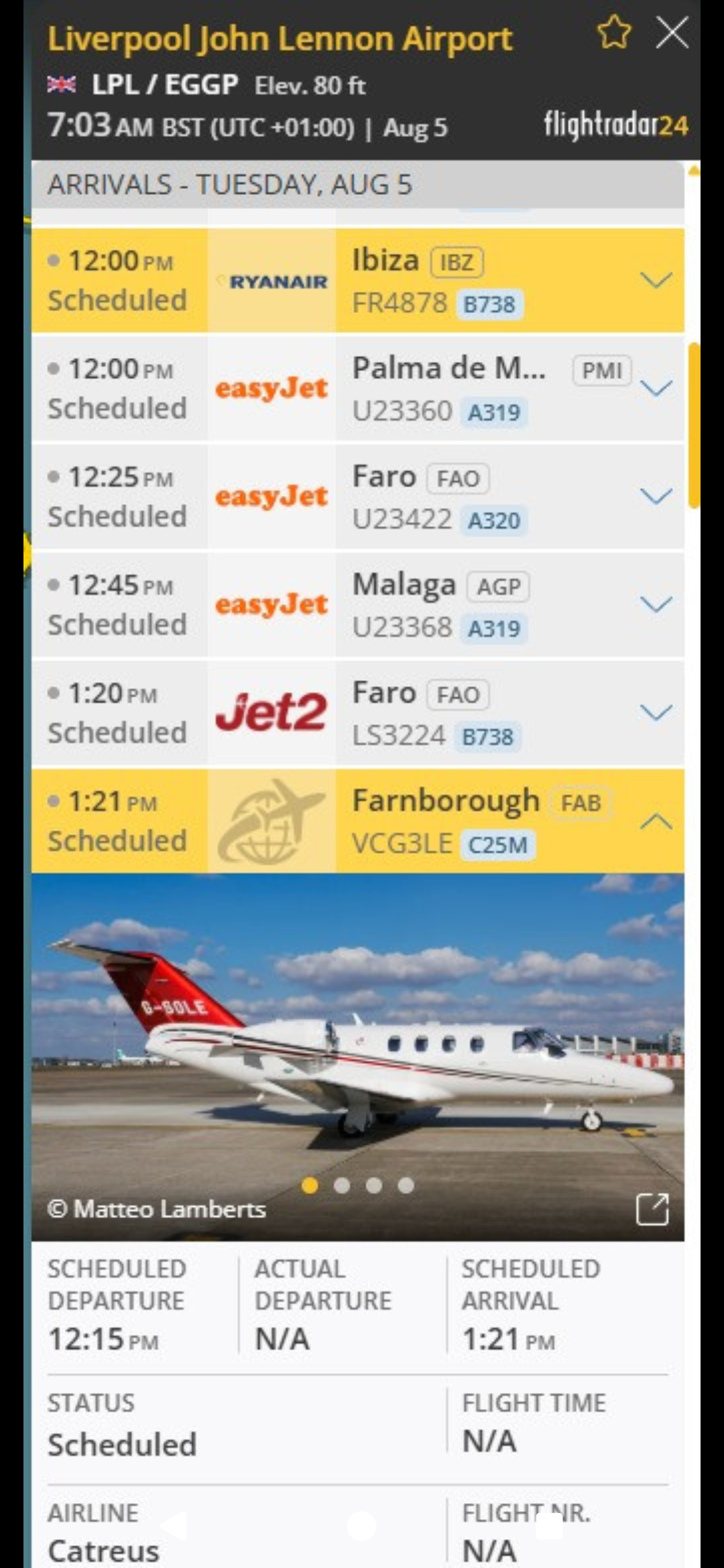The width and height of the screenshot is (724, 1568).
Task: Expand the easyJet U23368 Malaga flight
Action: point(656,604)
